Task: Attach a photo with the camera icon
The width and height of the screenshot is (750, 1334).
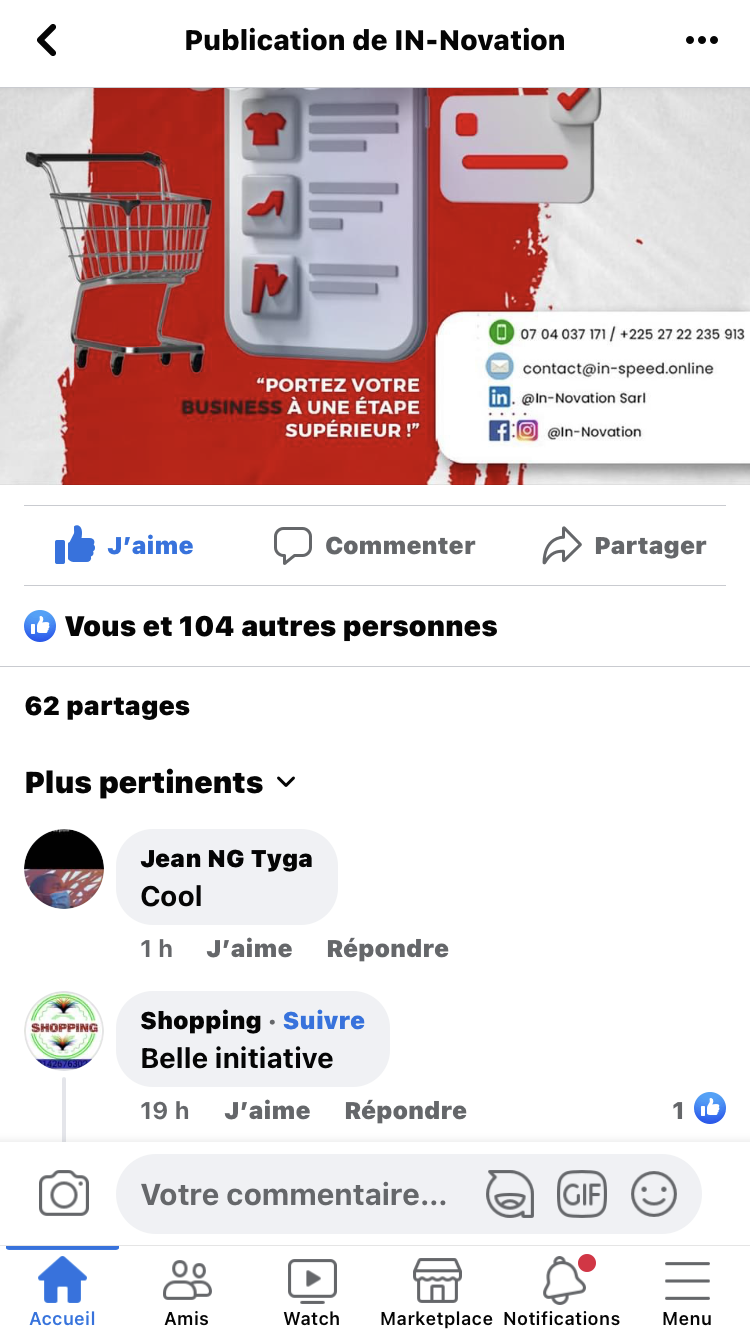Action: [x=64, y=1194]
